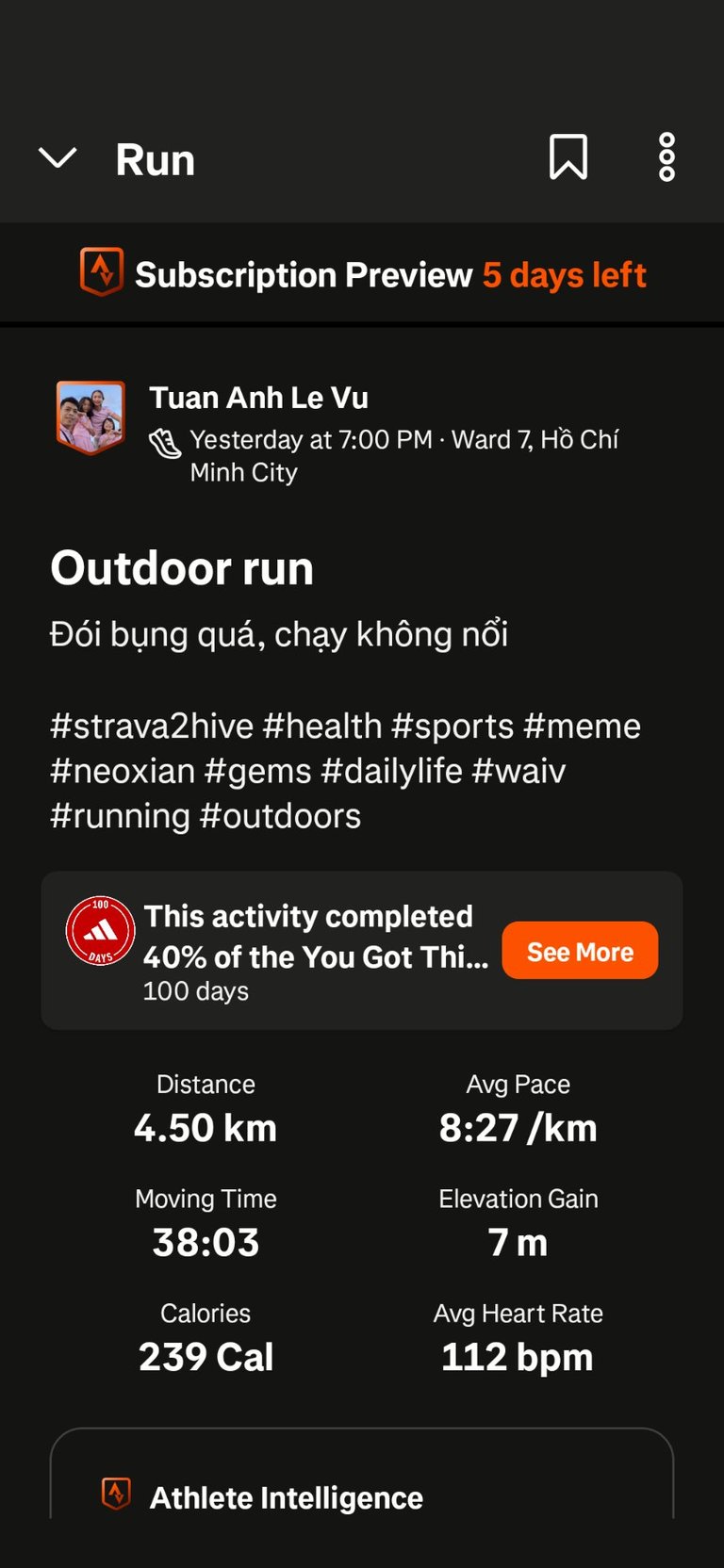Bookmark this run activity

pos(568,156)
